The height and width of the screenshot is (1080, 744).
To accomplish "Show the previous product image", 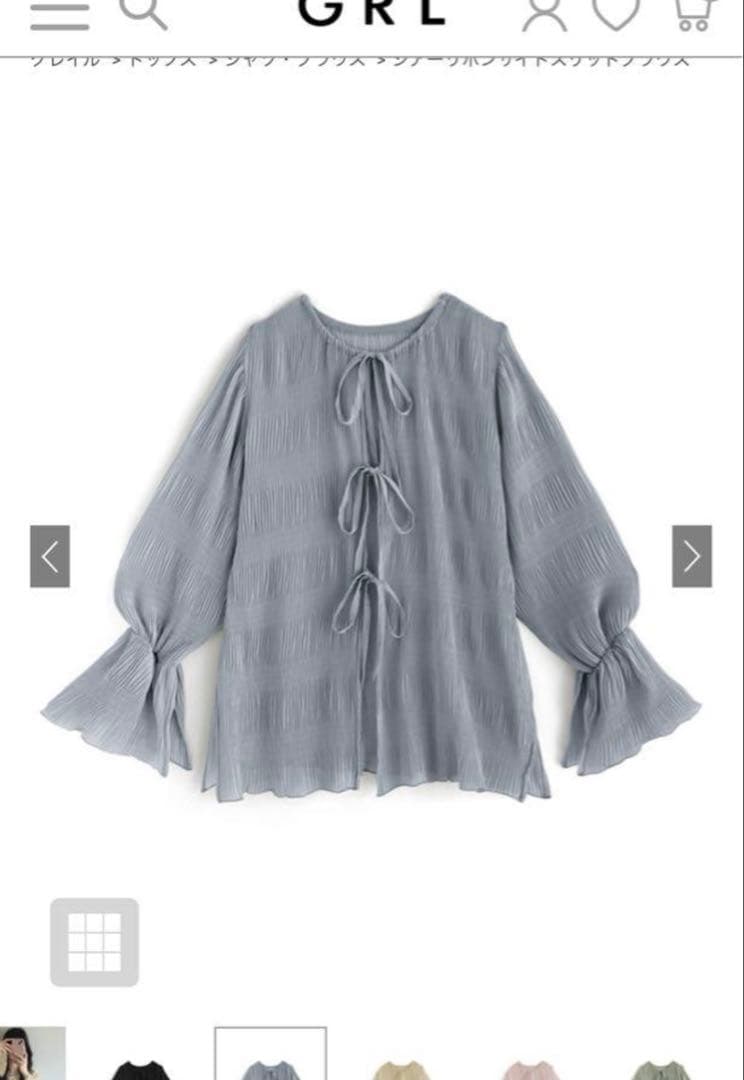I will (50, 556).
